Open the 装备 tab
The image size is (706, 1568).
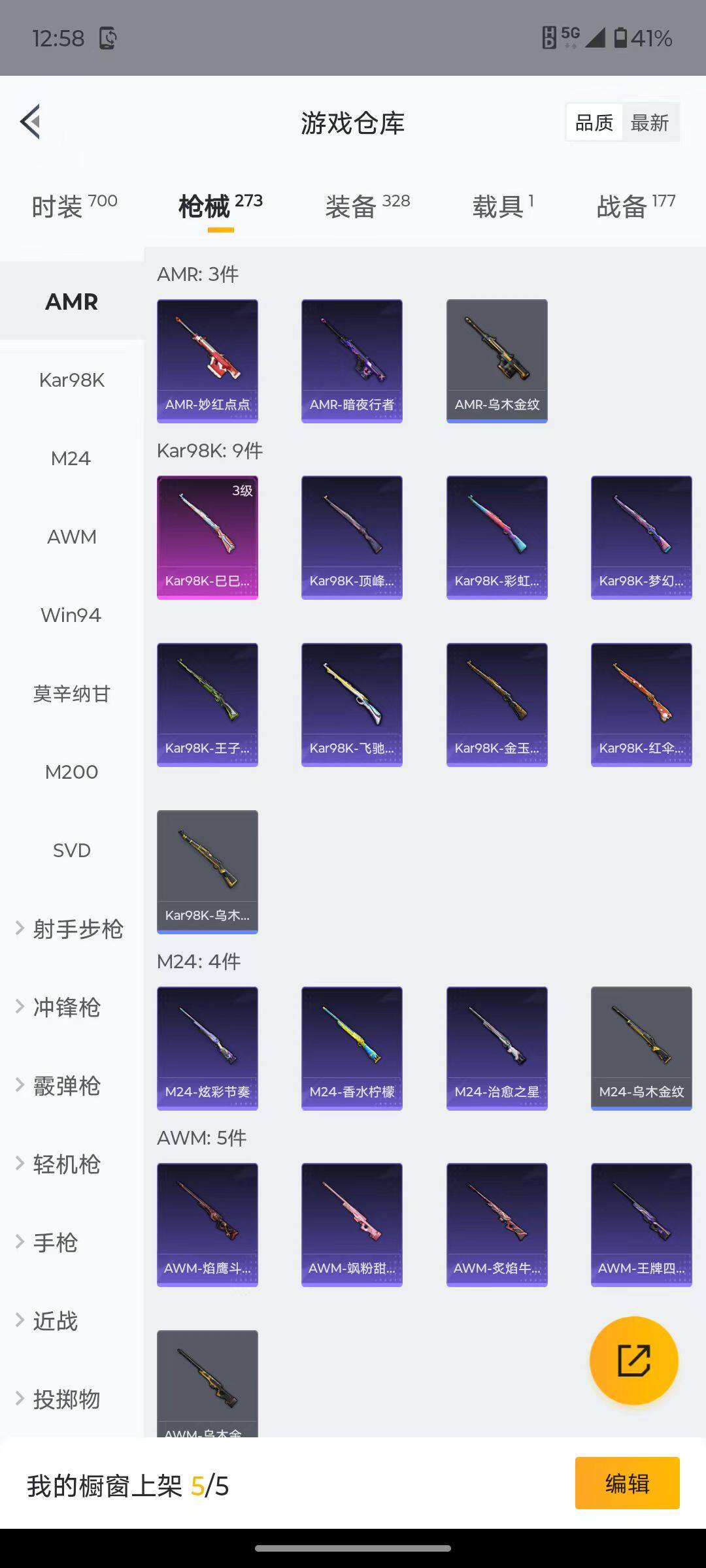[367, 206]
